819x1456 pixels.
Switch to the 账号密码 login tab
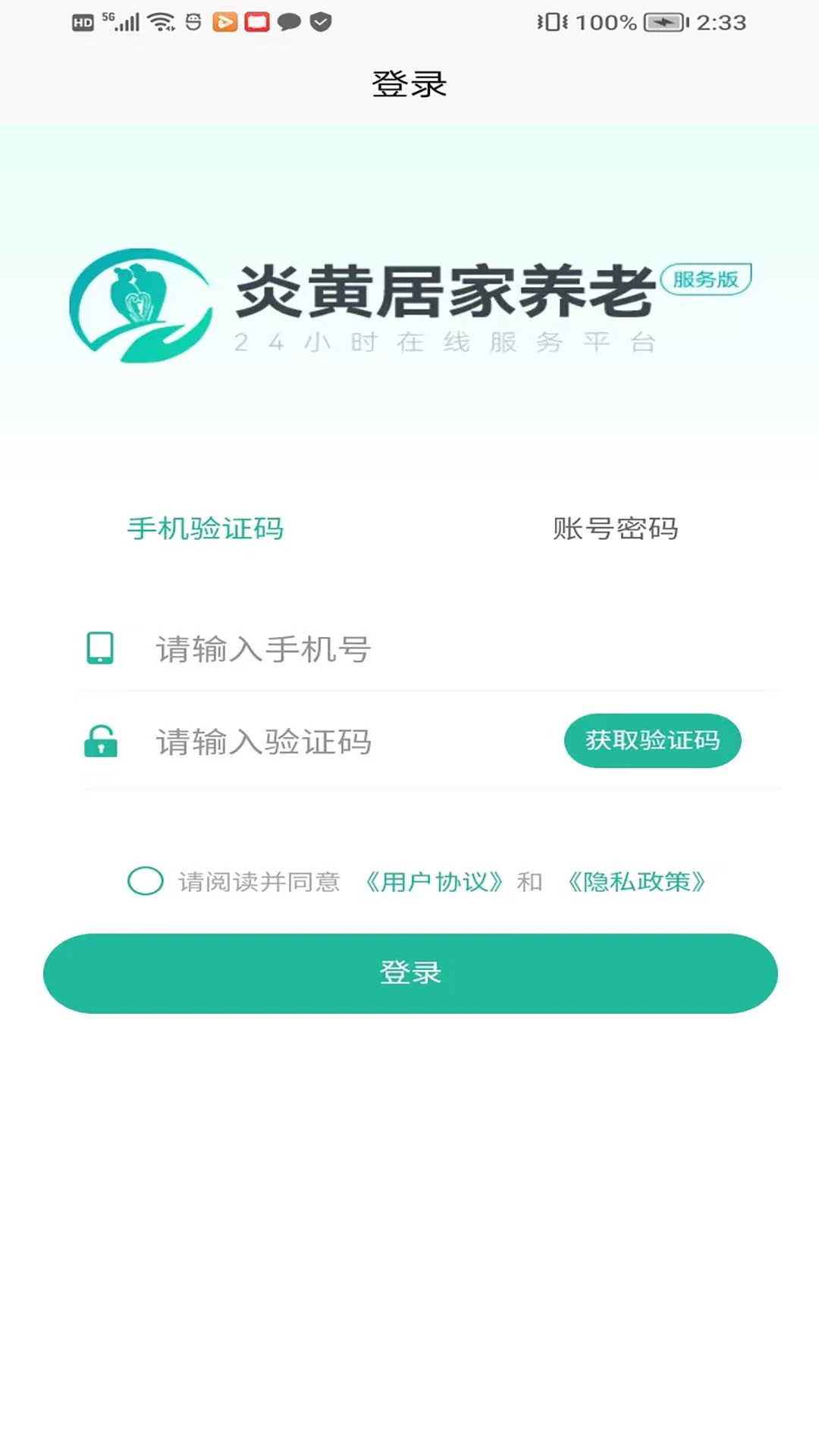(x=614, y=530)
